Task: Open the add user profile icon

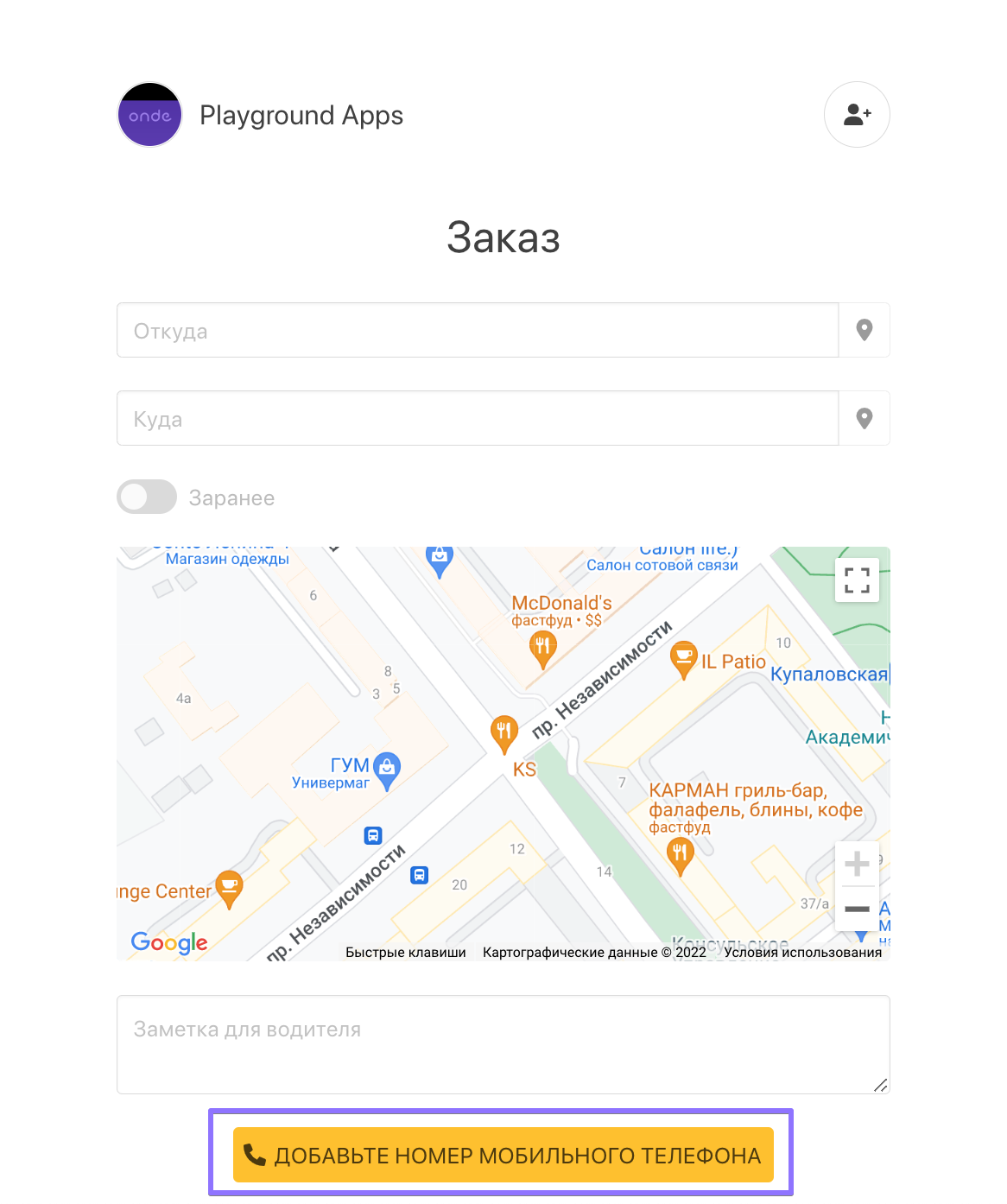Action: 857,115
